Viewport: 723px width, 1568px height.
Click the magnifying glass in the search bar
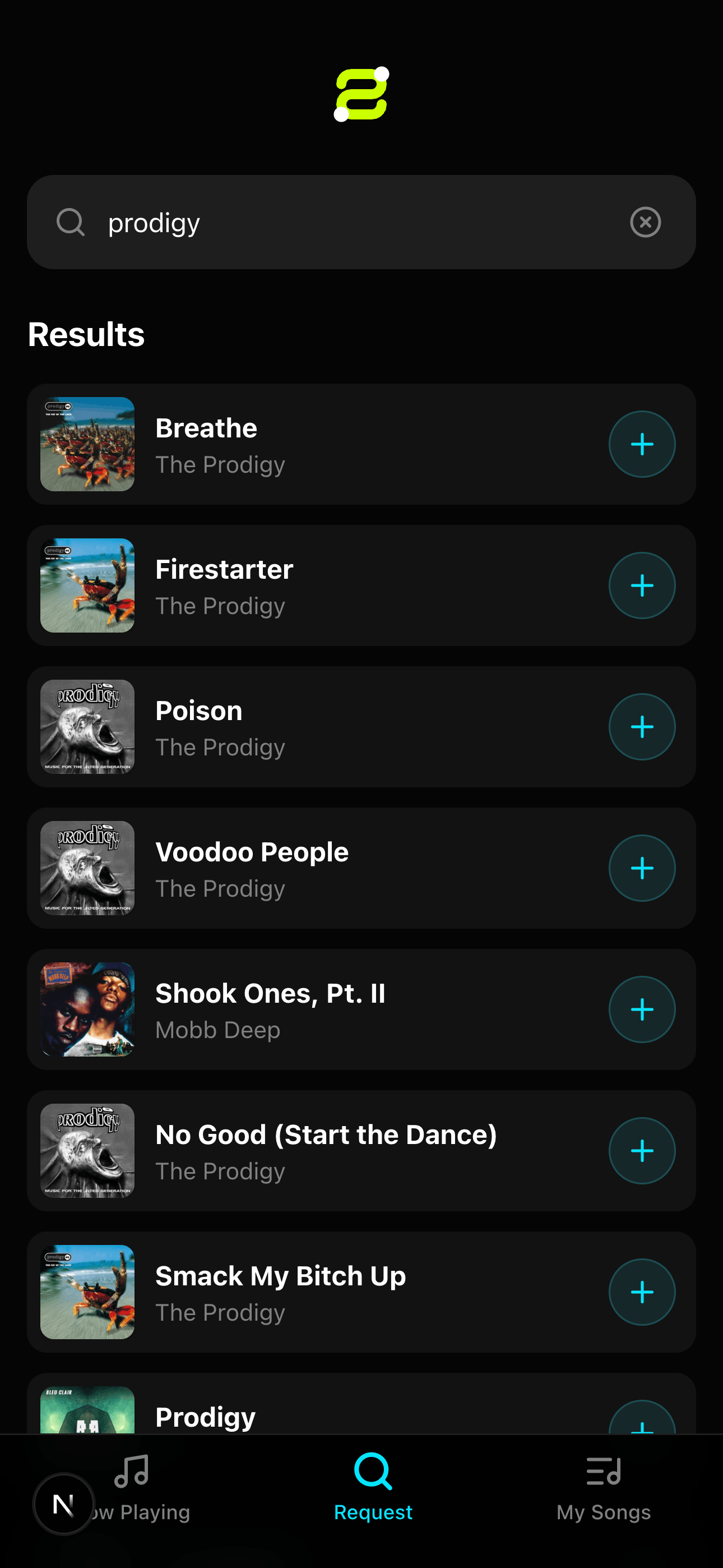(x=71, y=222)
